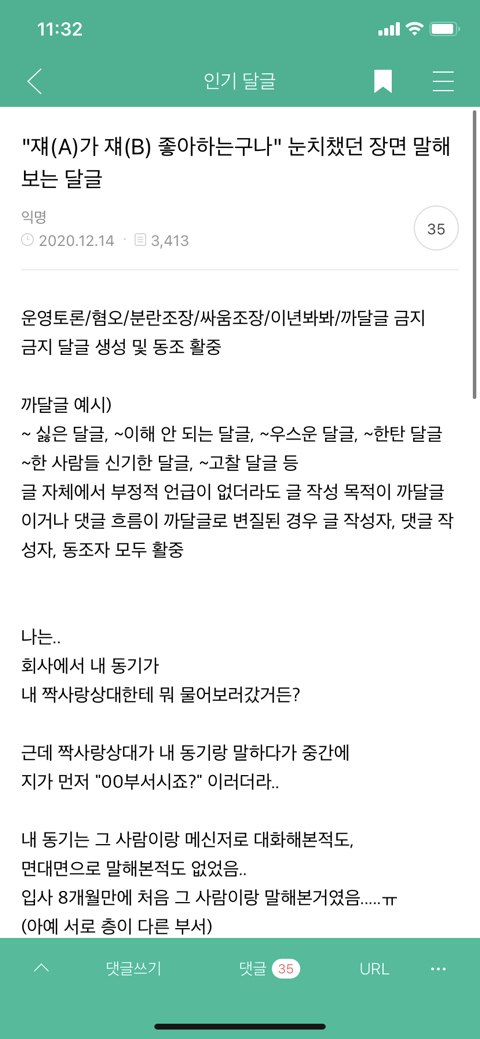Image resolution: width=480 pixels, height=1039 pixels.
Task: Copy the post URL
Action: click(374, 968)
